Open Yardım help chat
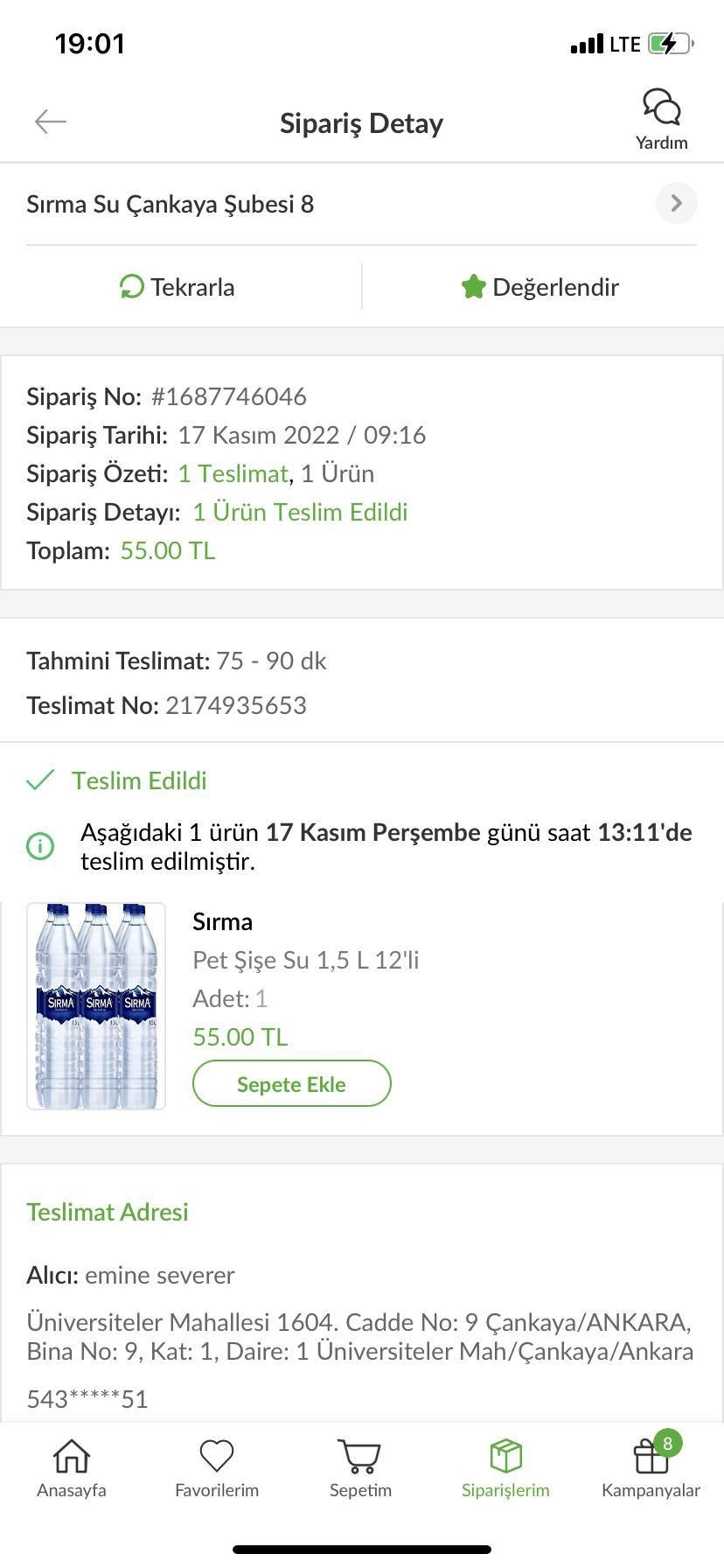Screen dimensions: 724x1568 (x=661, y=120)
